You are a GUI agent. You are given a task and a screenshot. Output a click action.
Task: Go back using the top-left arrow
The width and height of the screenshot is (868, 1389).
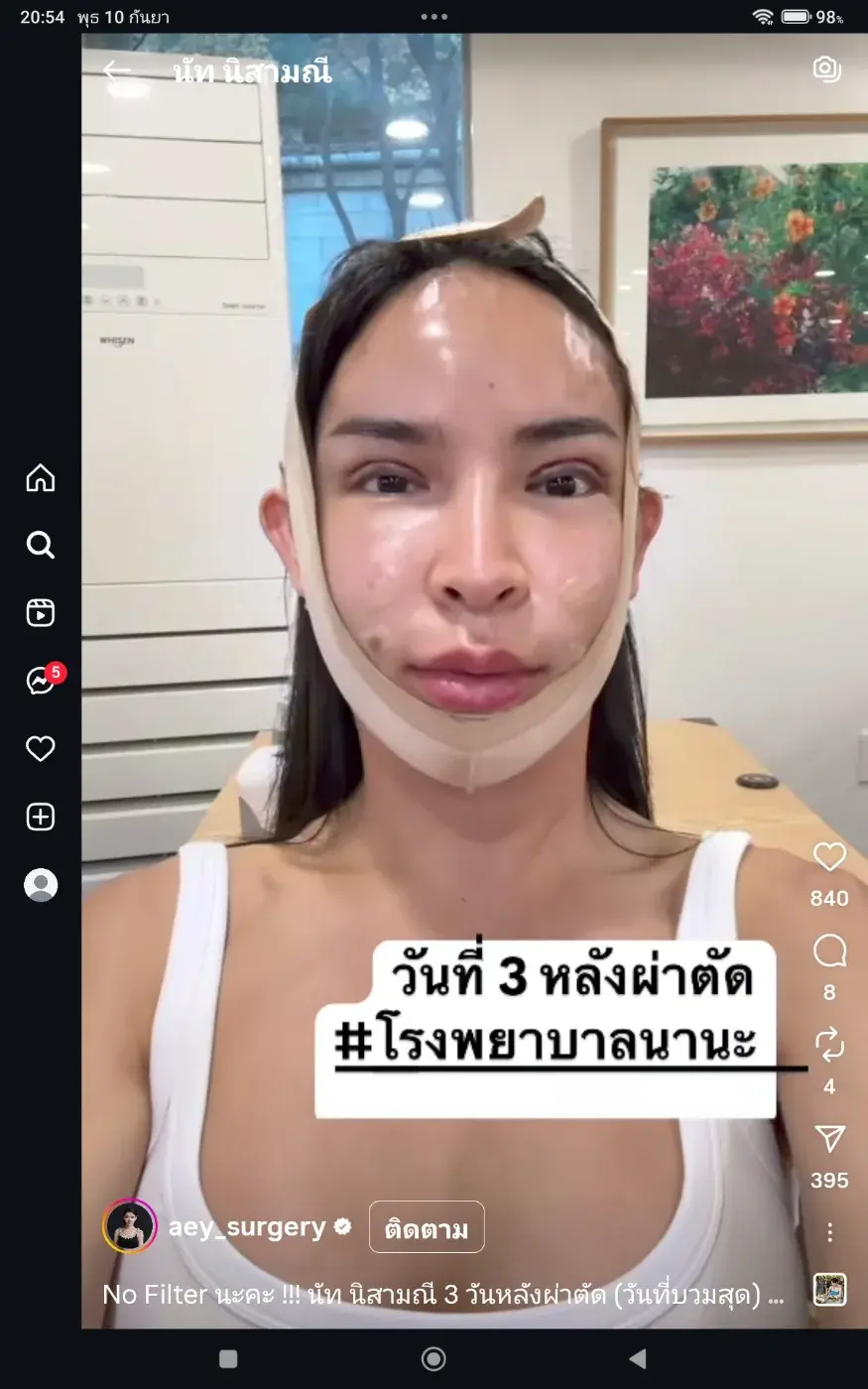click(x=117, y=71)
